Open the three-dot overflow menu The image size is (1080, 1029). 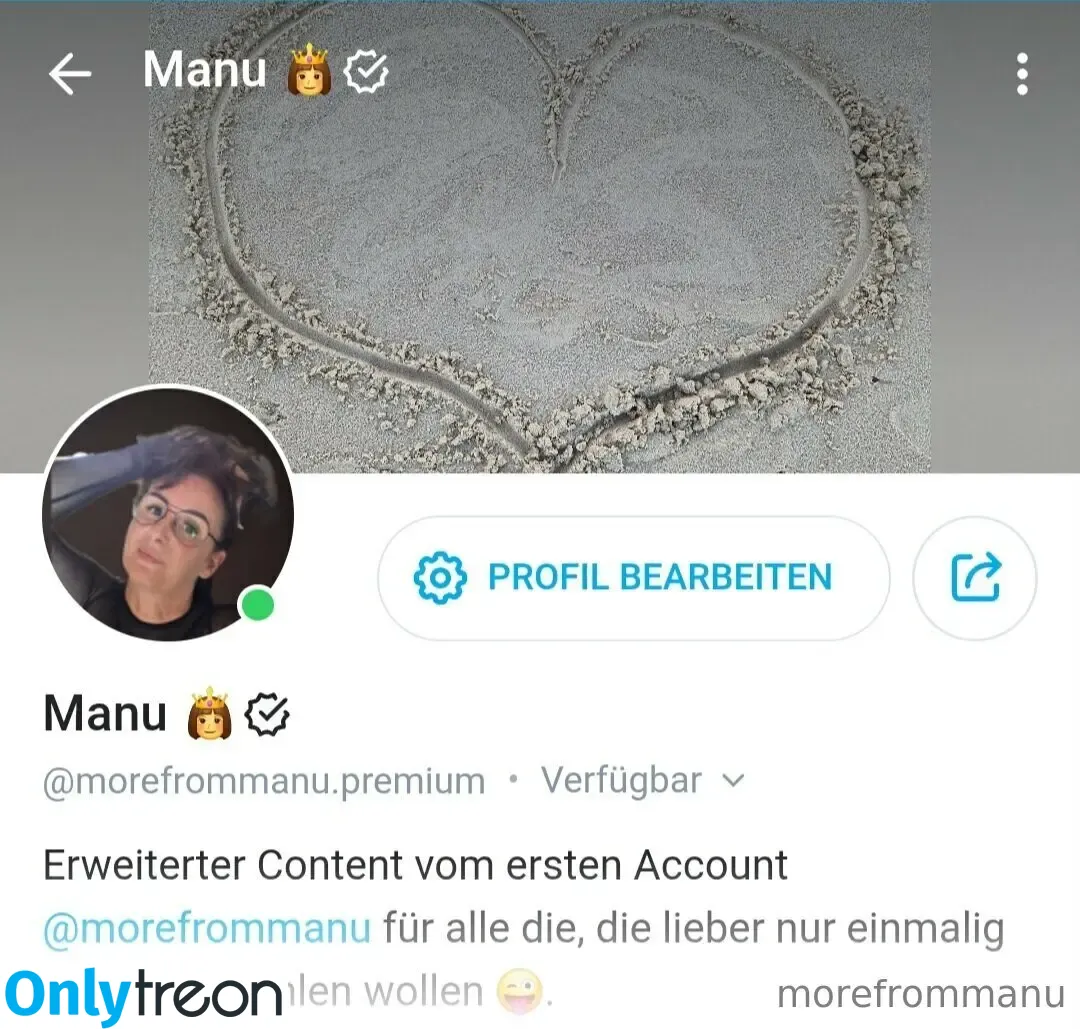[1021, 75]
